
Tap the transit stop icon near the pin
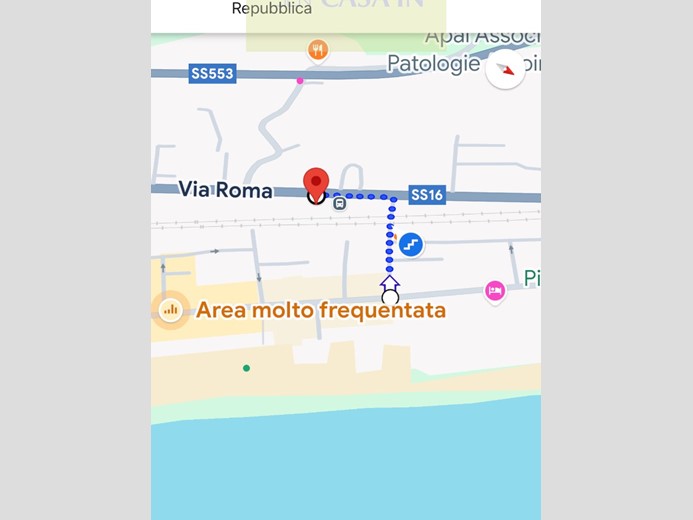(340, 203)
